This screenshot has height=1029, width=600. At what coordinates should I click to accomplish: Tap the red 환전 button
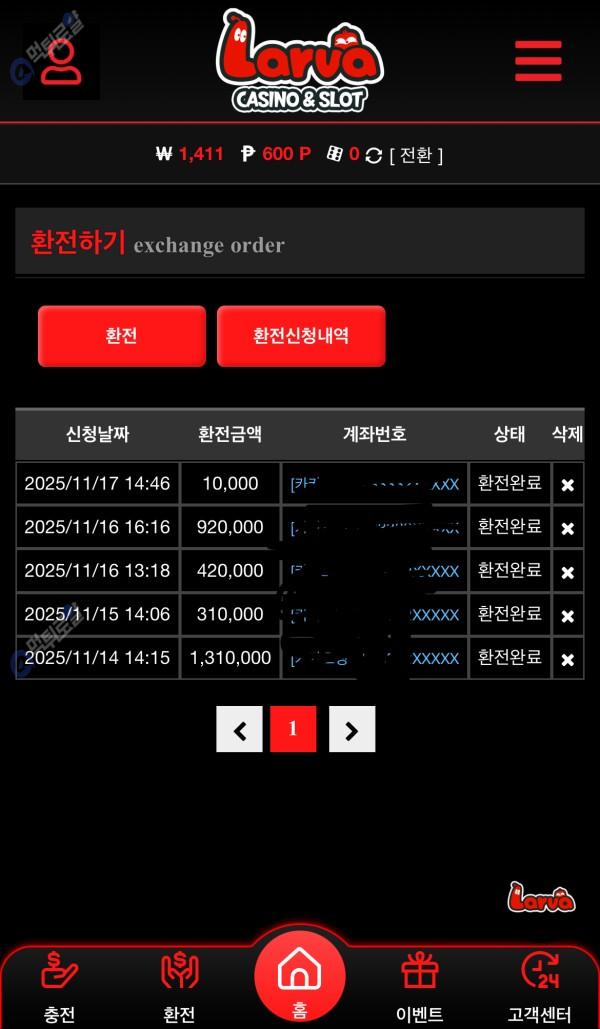point(121,337)
